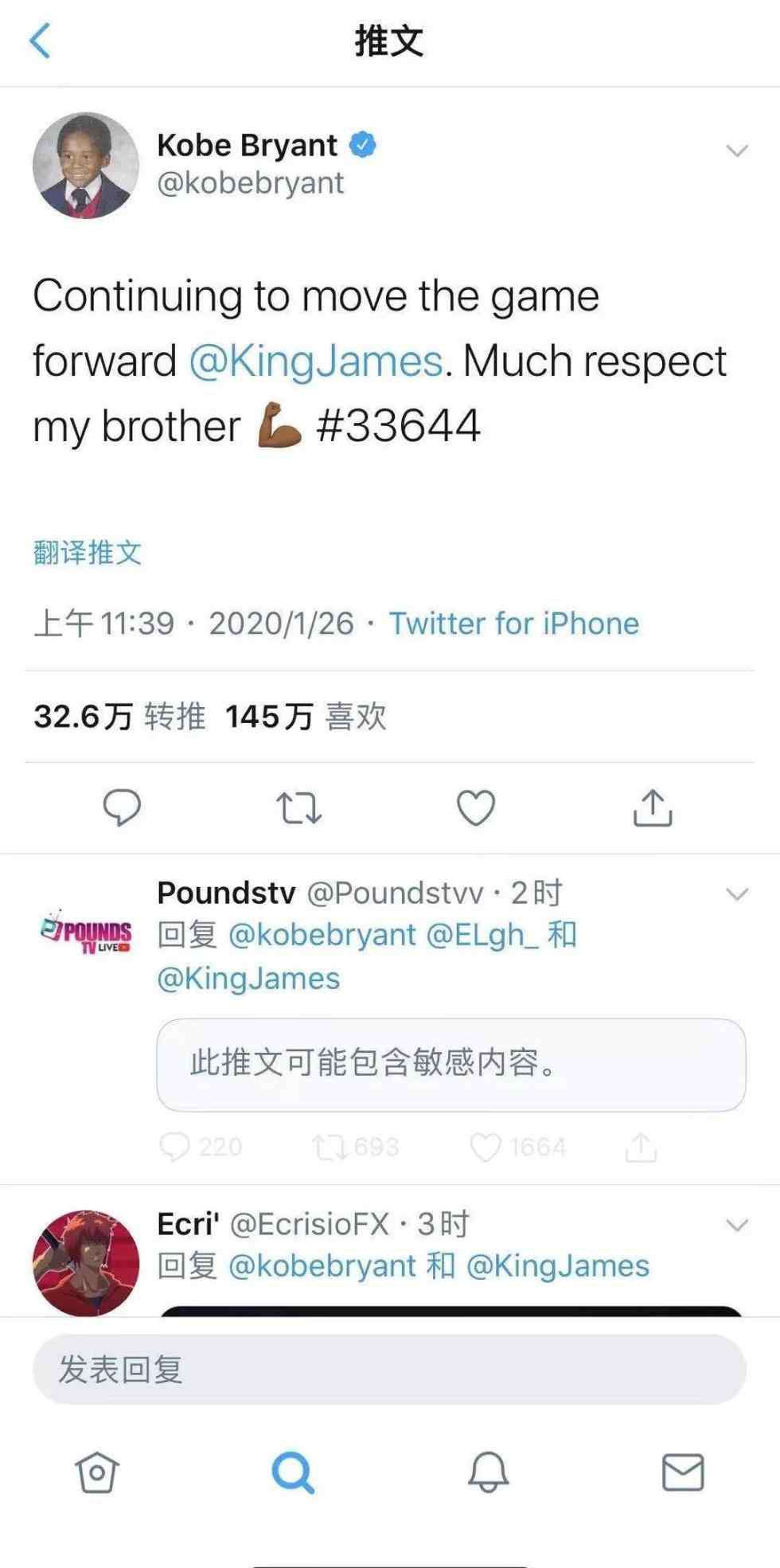Image resolution: width=780 pixels, height=1568 pixels.
Task: Retweet Kobe Bryant's tweet
Action: click(x=299, y=807)
